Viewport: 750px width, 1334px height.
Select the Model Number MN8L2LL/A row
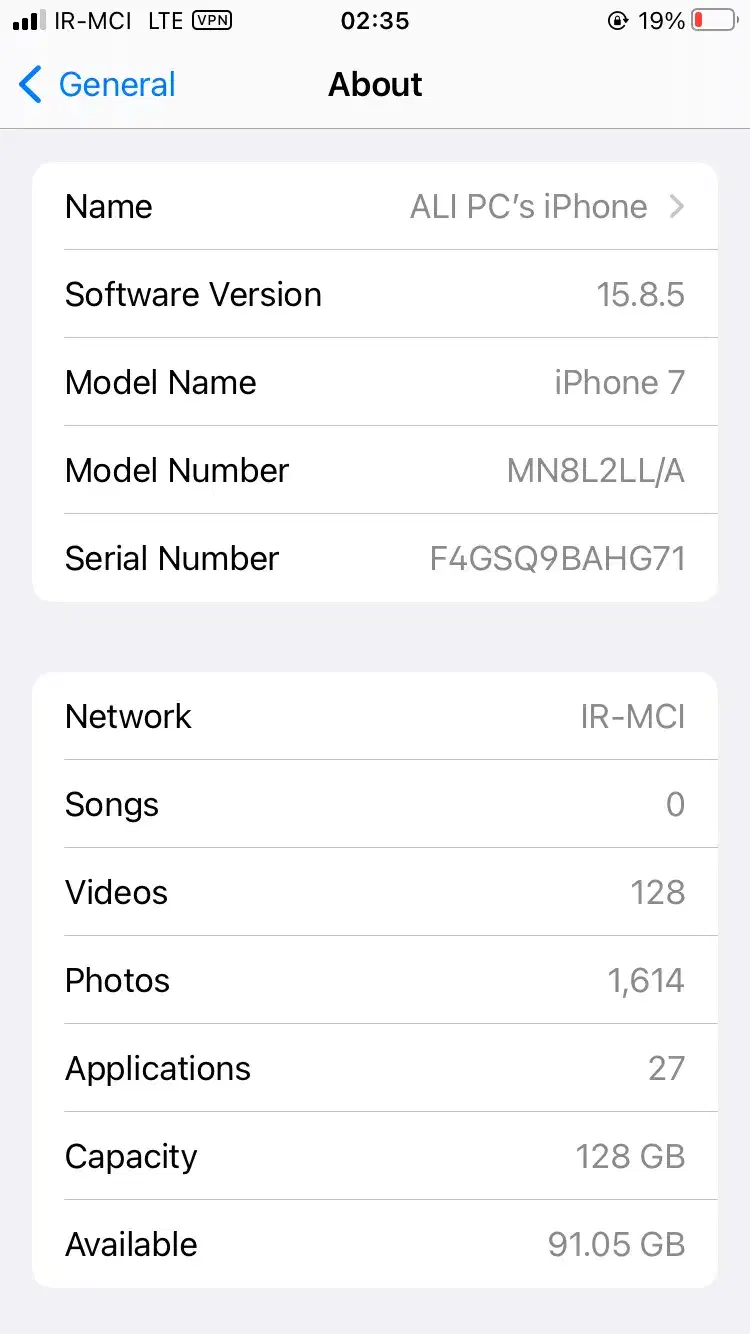[375, 470]
